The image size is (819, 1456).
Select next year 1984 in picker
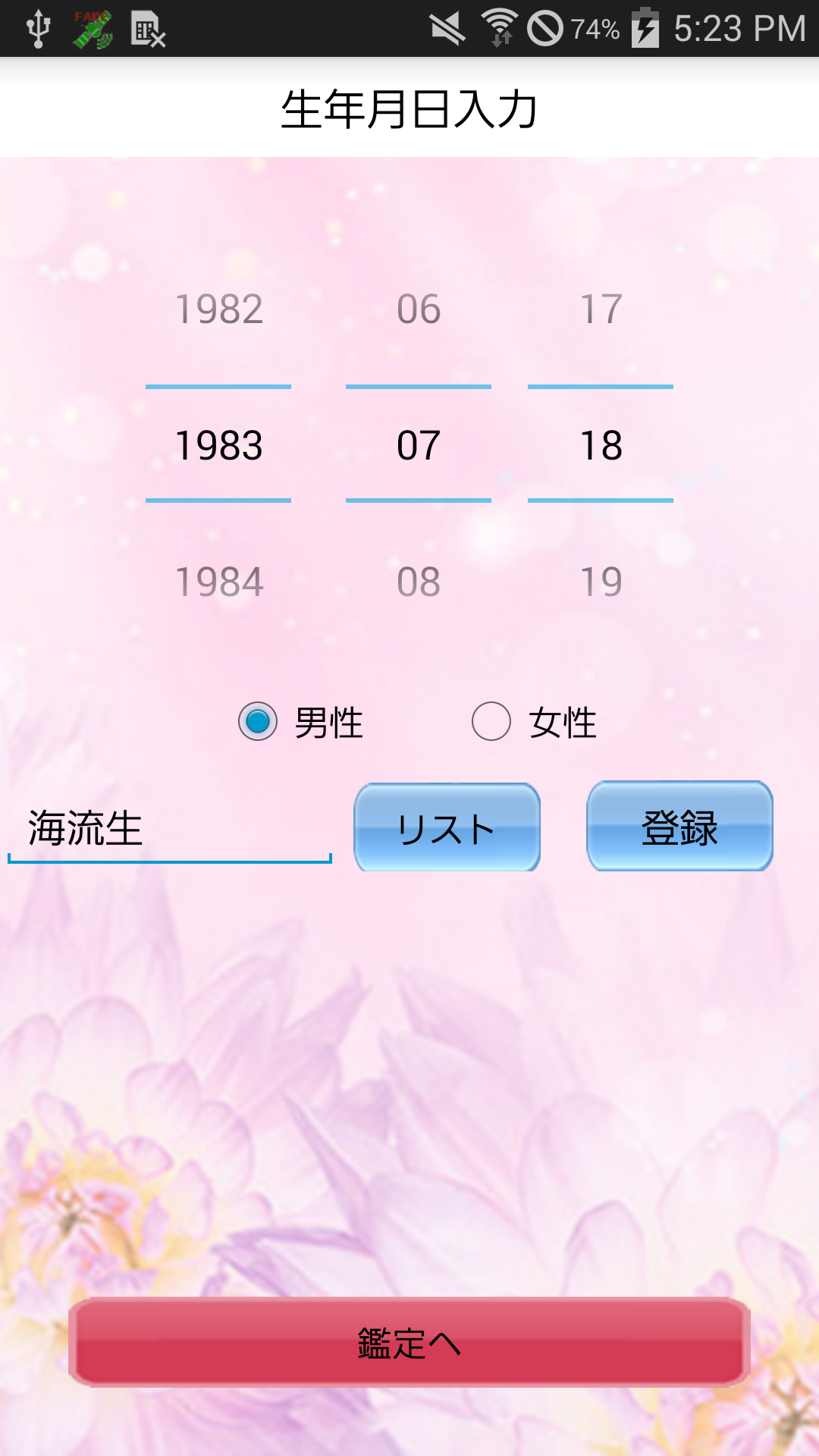coord(218,582)
